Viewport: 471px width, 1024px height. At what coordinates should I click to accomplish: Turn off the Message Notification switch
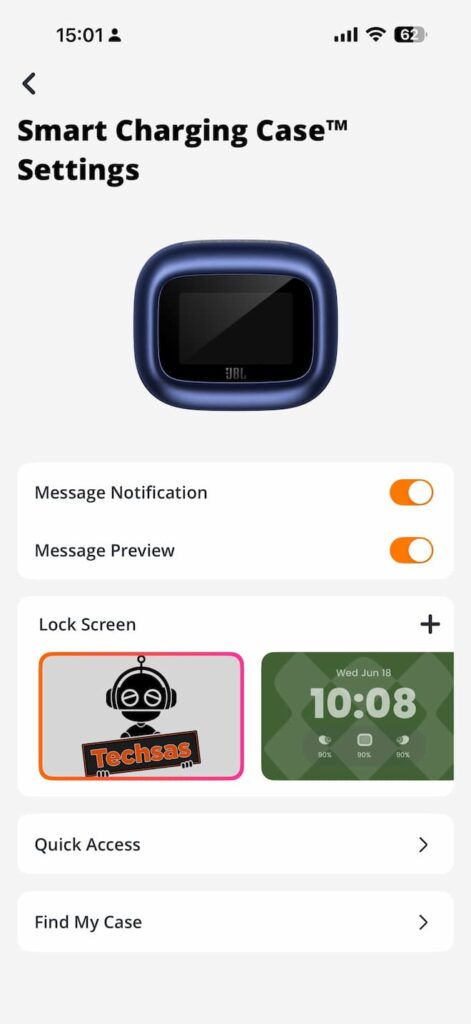click(x=412, y=492)
